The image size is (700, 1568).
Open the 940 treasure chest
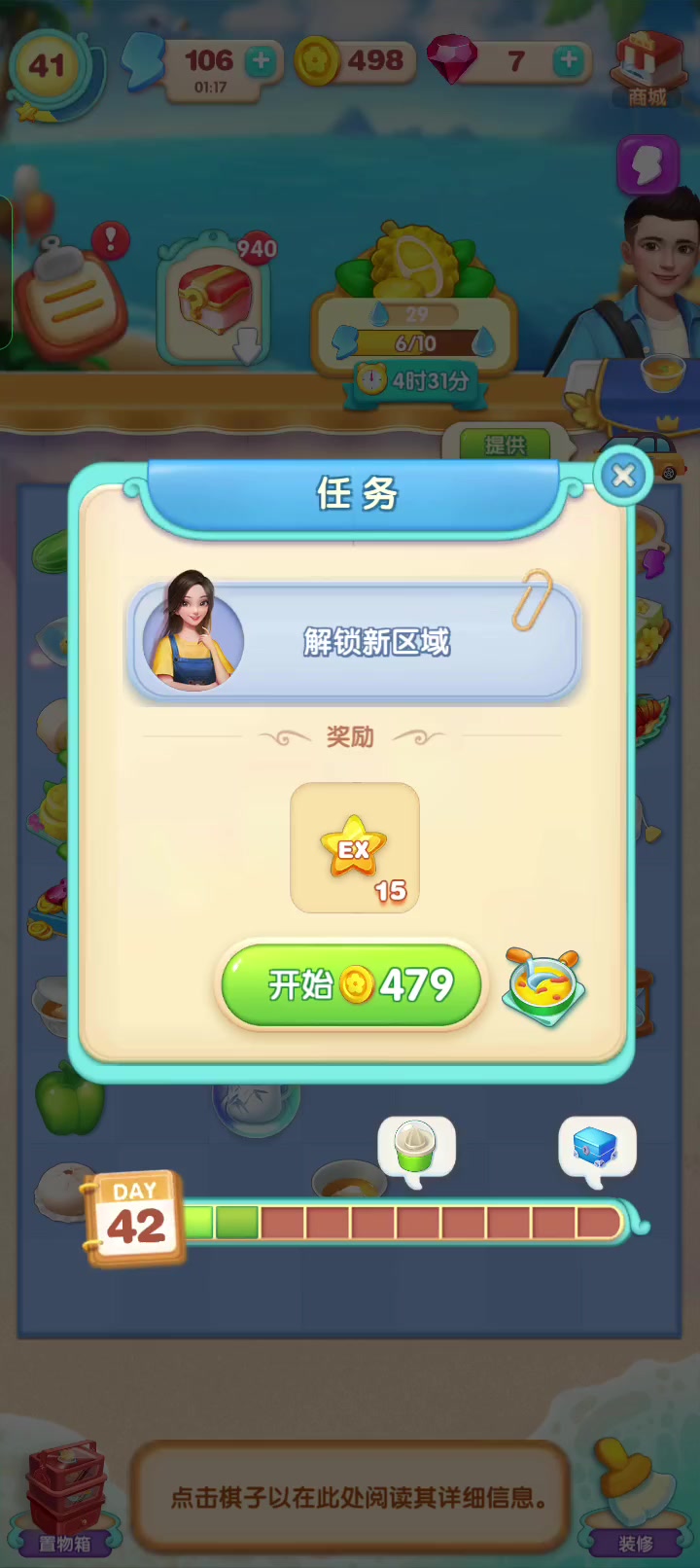coord(215,300)
